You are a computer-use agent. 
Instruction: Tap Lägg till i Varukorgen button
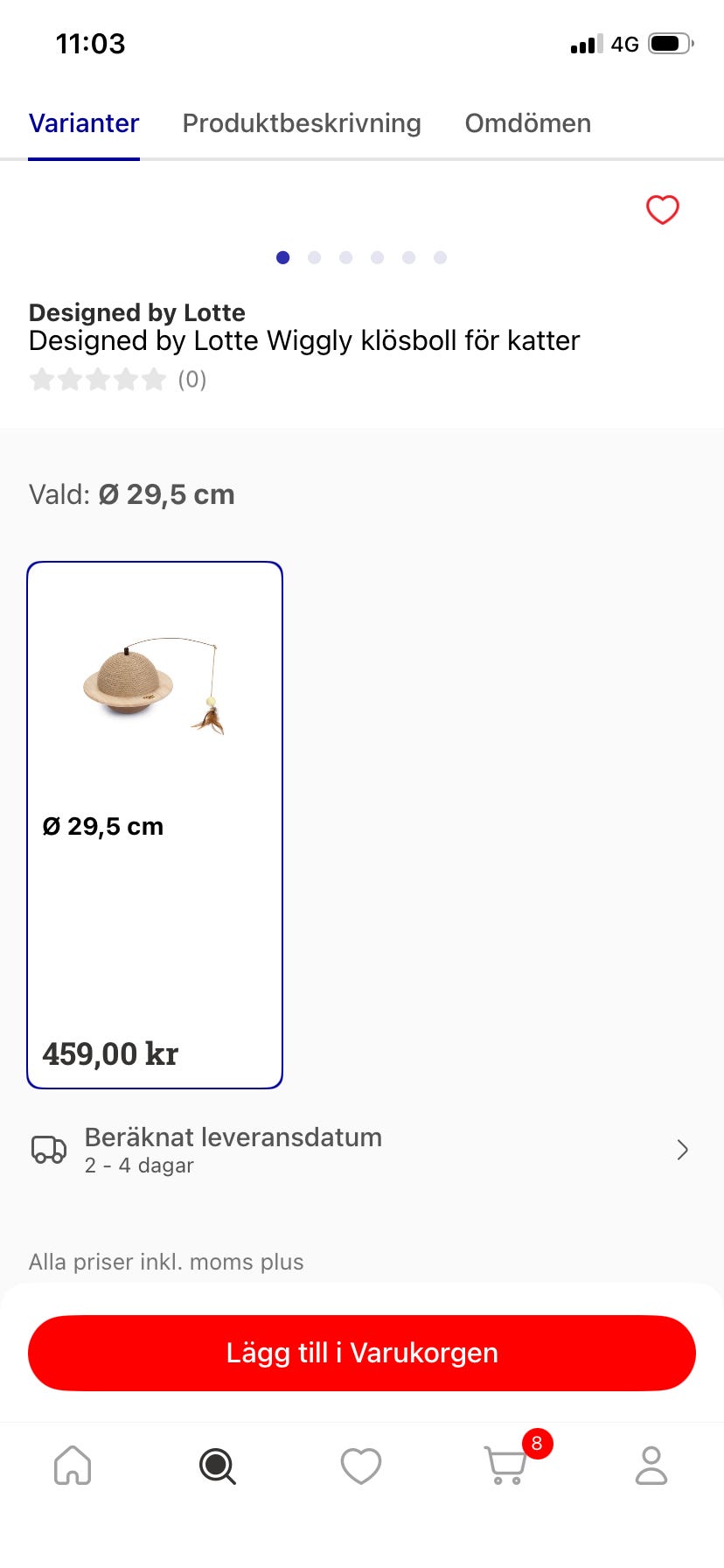tap(361, 1353)
